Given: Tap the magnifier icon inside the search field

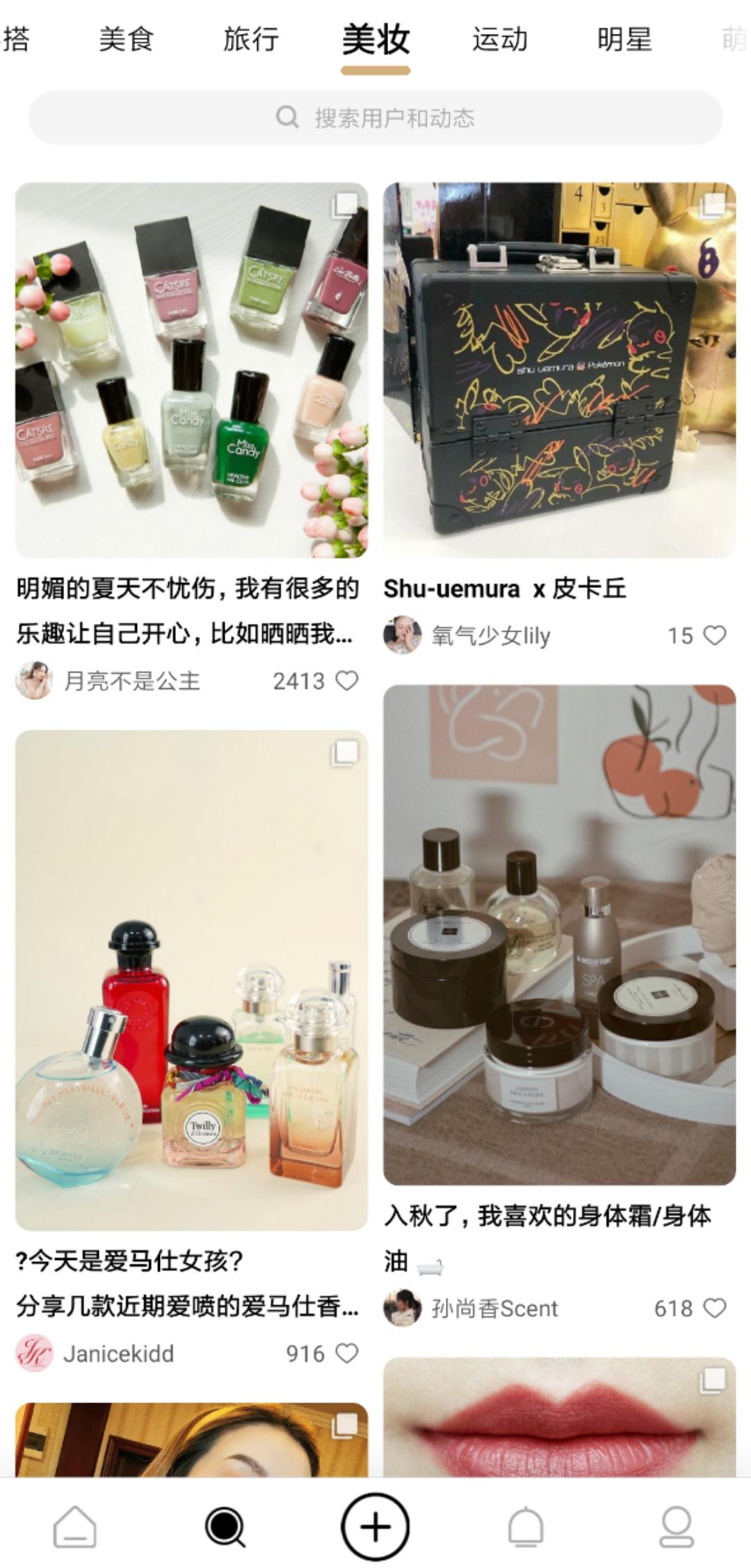Looking at the screenshot, I should (286, 118).
